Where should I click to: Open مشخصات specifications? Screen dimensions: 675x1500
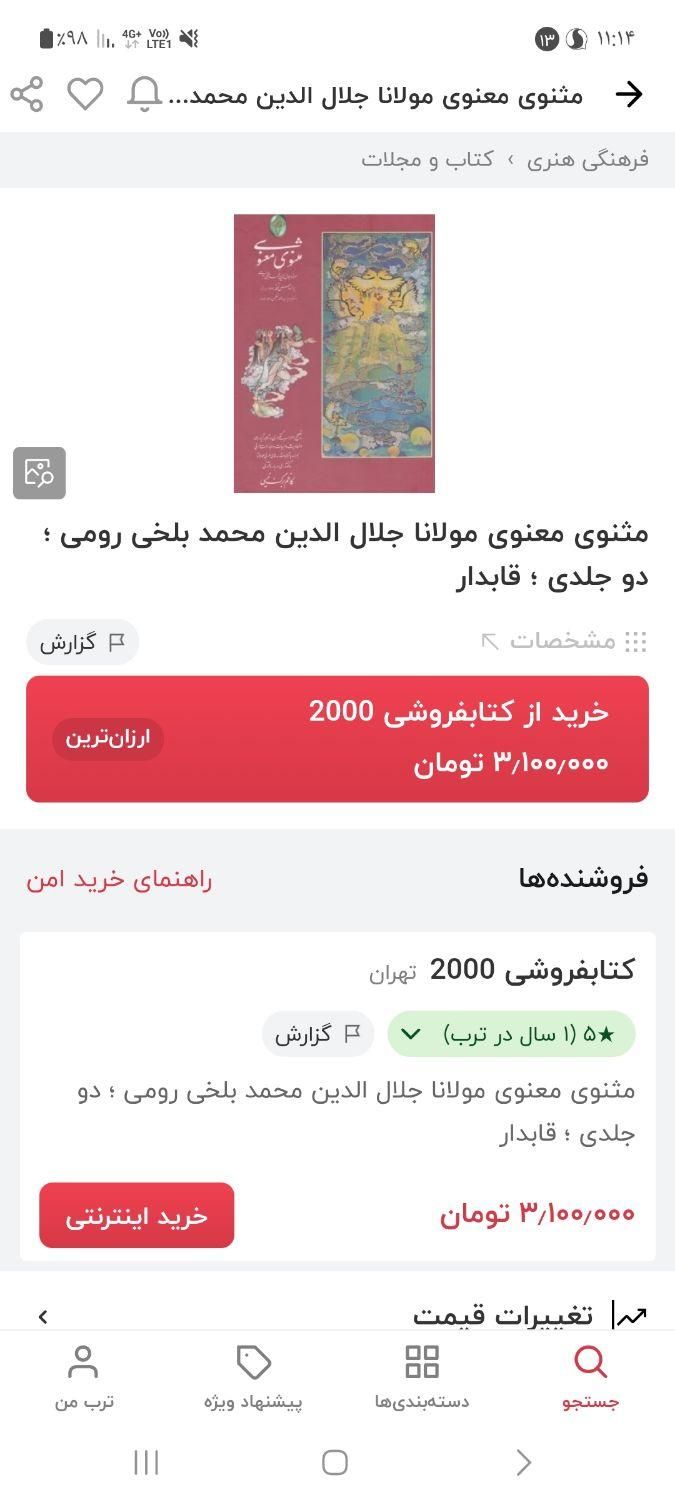click(x=564, y=641)
